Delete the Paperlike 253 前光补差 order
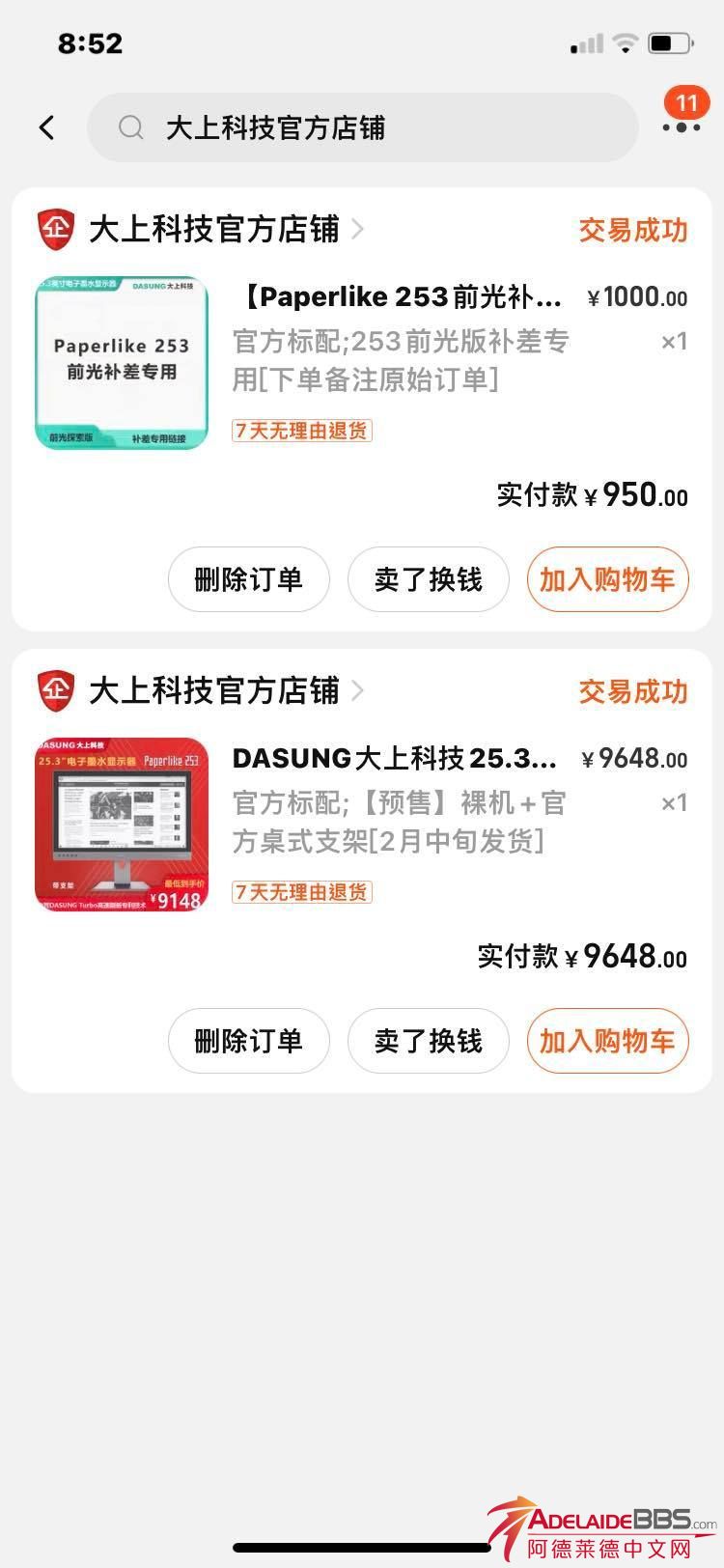Viewport: 724px width, 1568px height. [248, 579]
